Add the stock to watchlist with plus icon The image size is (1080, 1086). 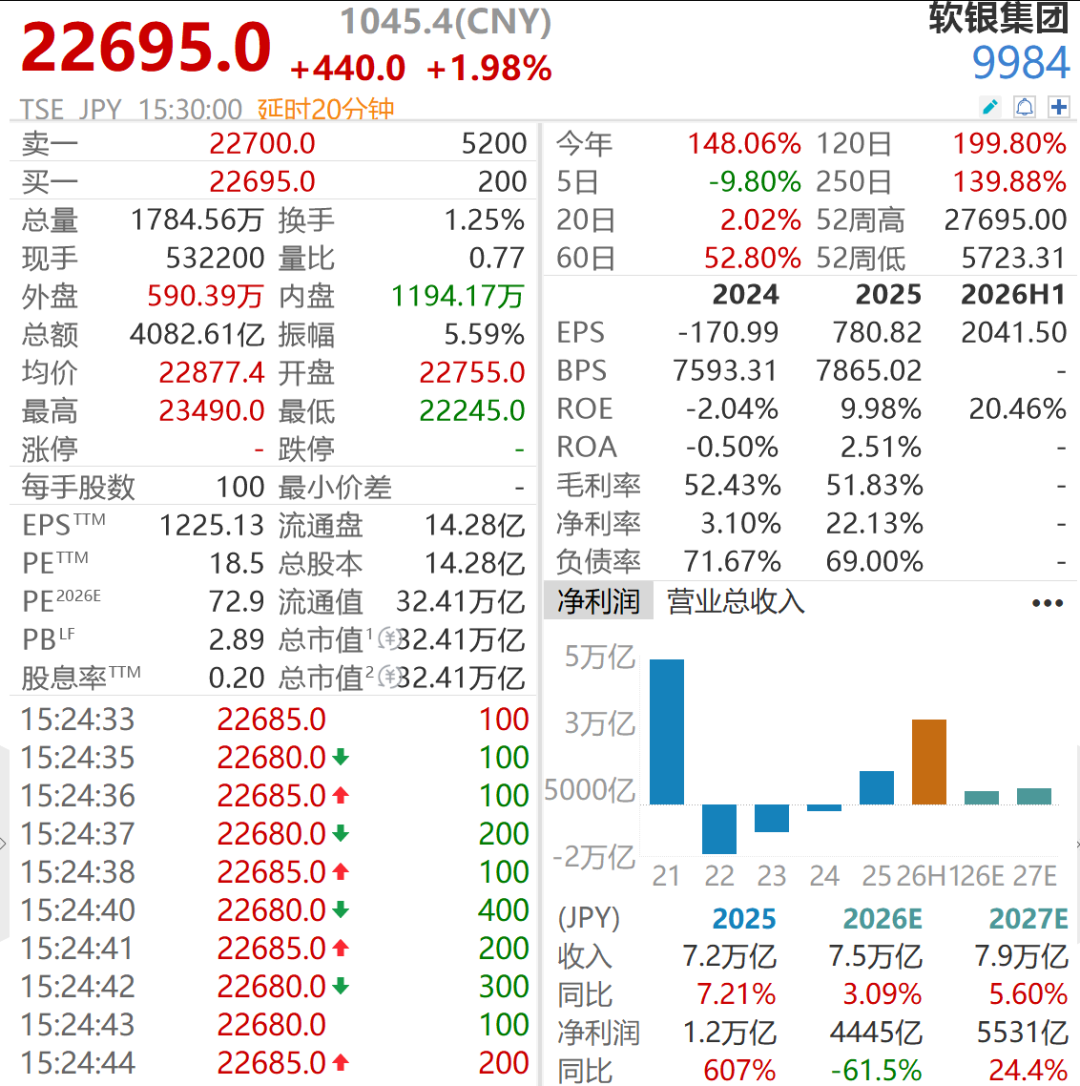coord(1058,107)
